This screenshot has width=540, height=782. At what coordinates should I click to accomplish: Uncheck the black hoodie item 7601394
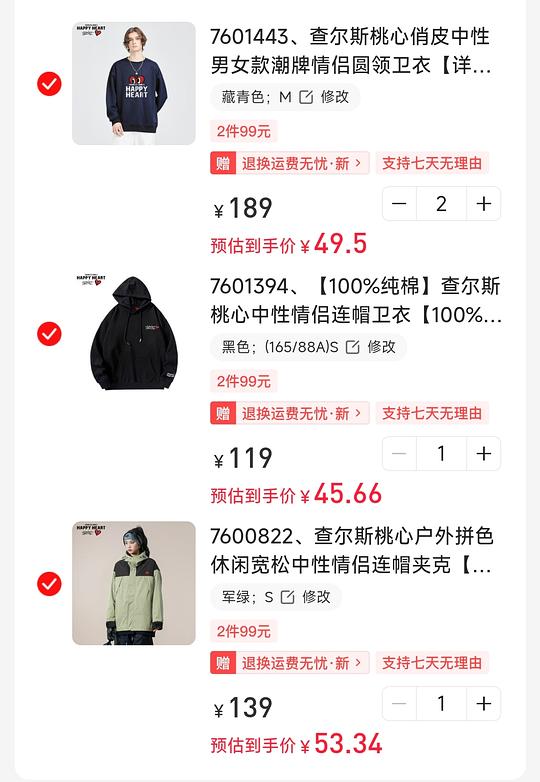[49, 334]
